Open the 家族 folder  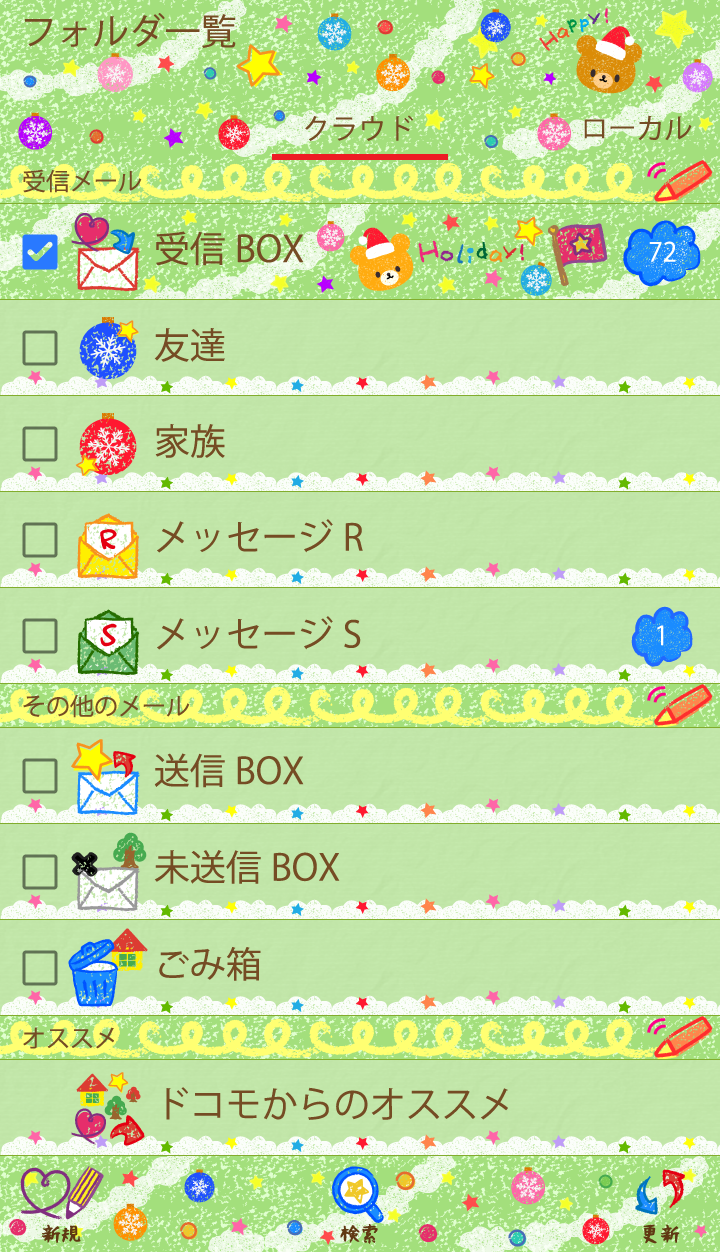[190, 442]
